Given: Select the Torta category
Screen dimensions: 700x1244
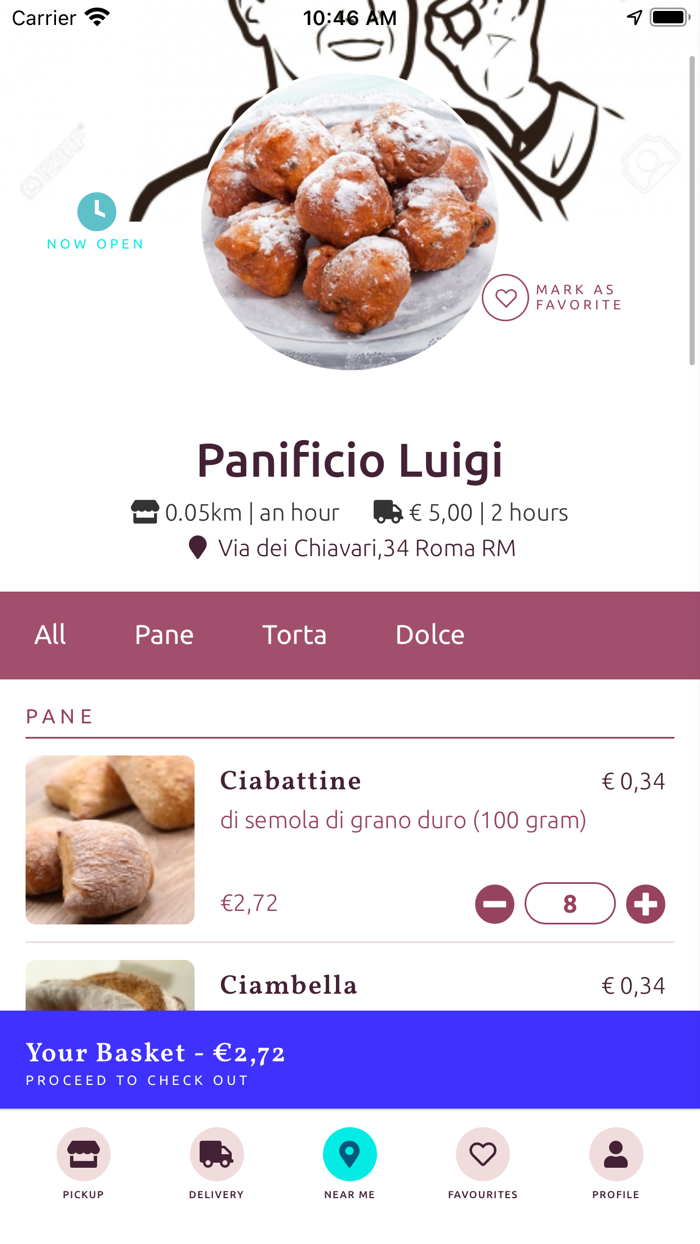Looking at the screenshot, I should pyautogui.click(x=294, y=635).
